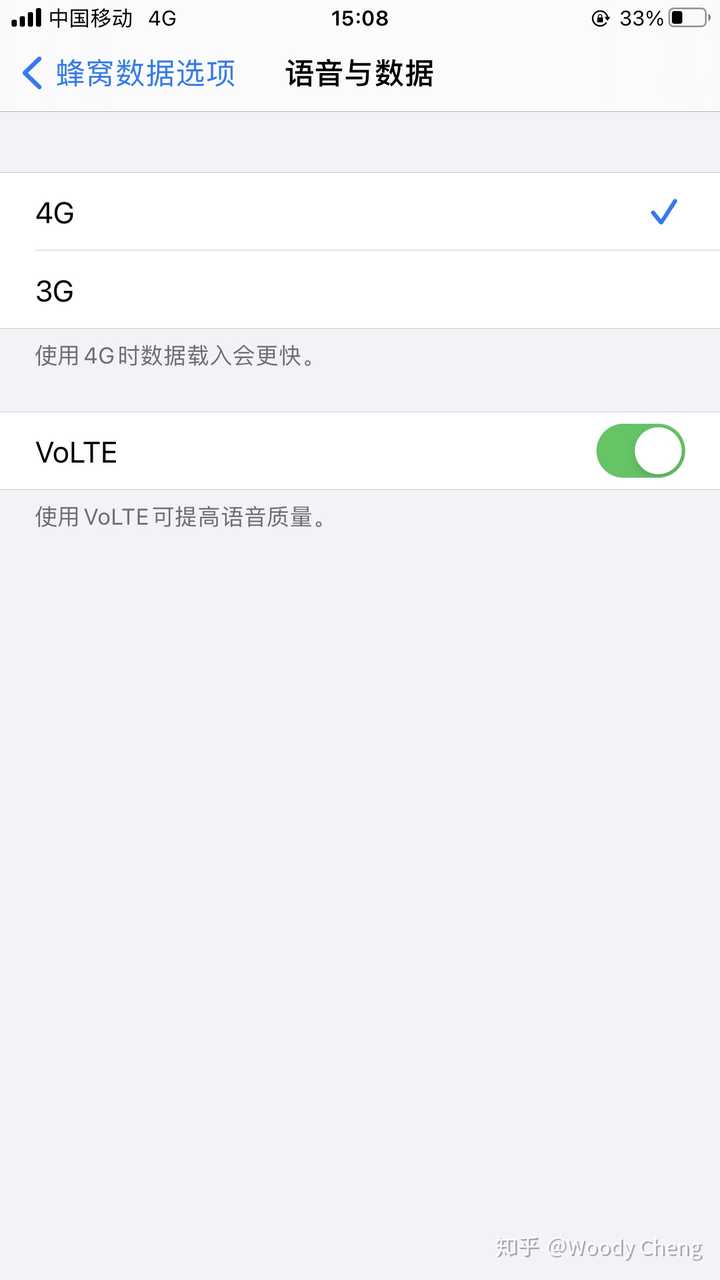Tap the VoLTE row label
This screenshot has height=1280, width=720.
point(76,451)
